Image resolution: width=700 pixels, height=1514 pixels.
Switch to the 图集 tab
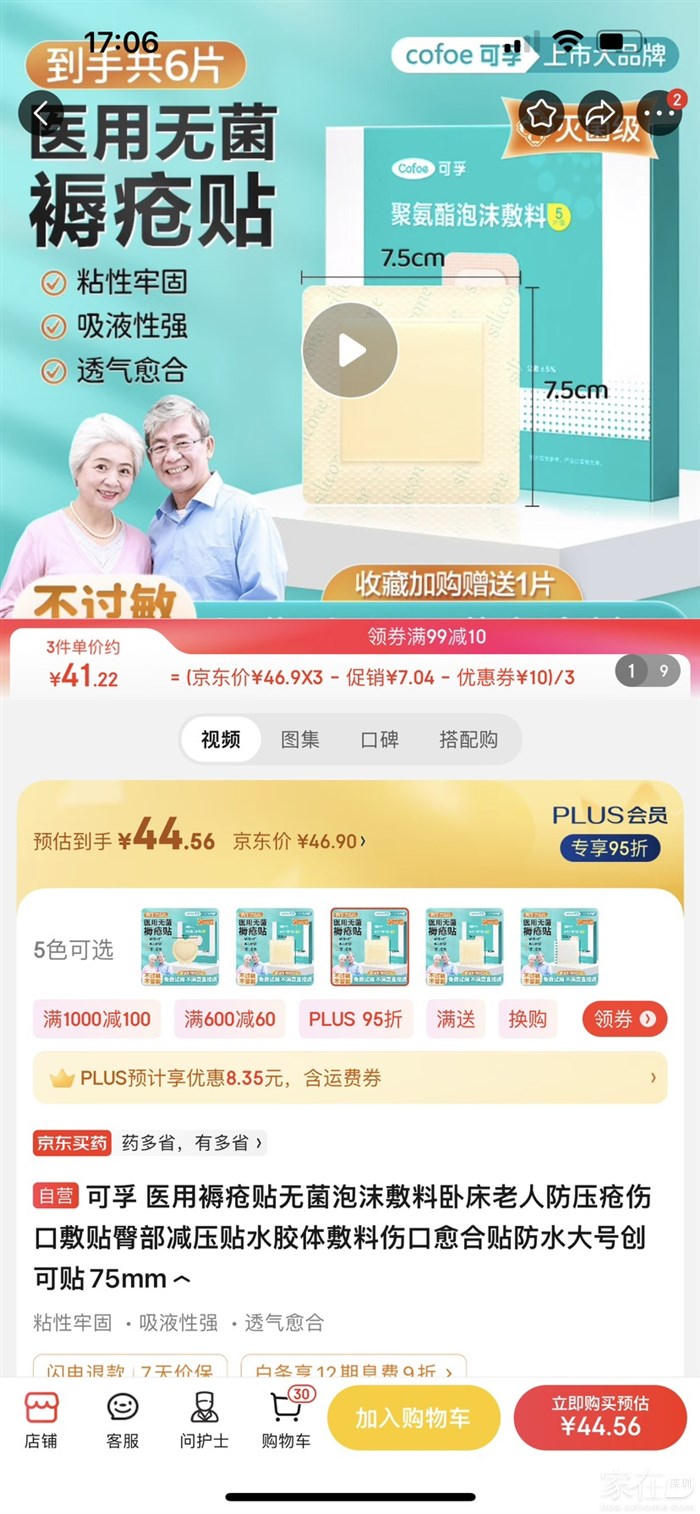[300, 740]
